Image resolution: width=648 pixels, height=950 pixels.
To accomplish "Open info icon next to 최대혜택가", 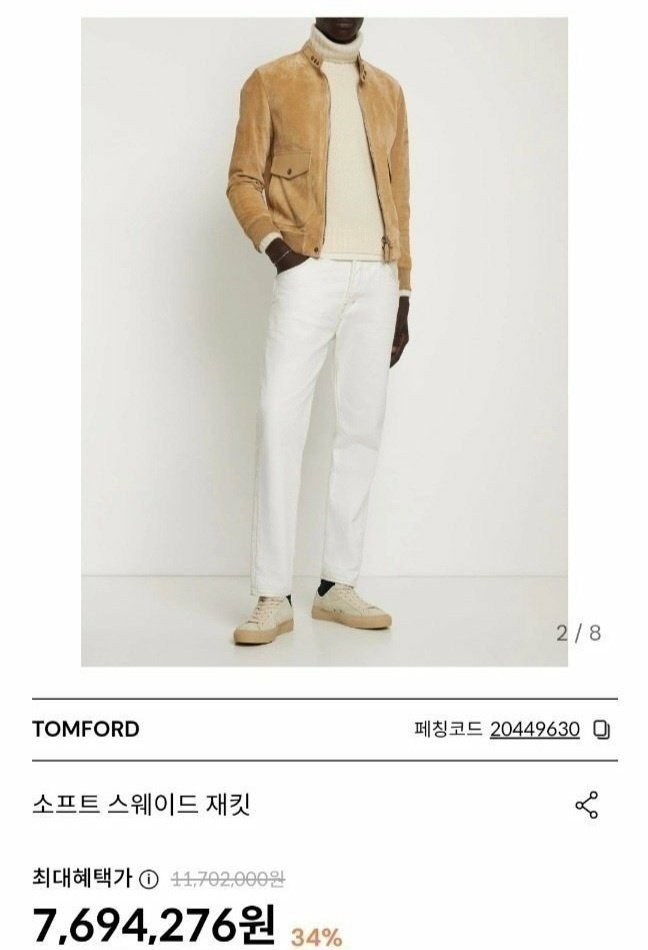I will click(x=149, y=880).
